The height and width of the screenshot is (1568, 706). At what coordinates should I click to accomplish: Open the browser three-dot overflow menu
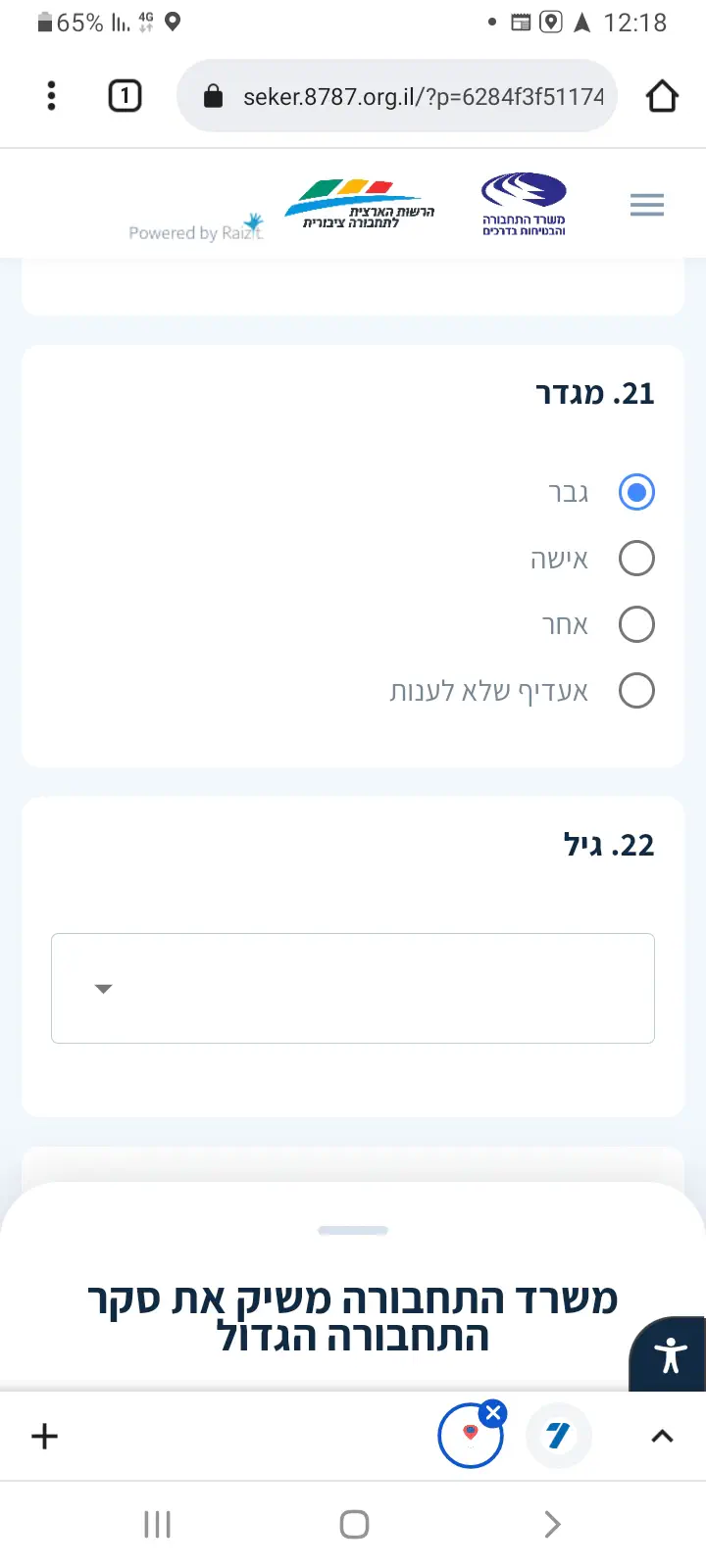click(x=51, y=95)
